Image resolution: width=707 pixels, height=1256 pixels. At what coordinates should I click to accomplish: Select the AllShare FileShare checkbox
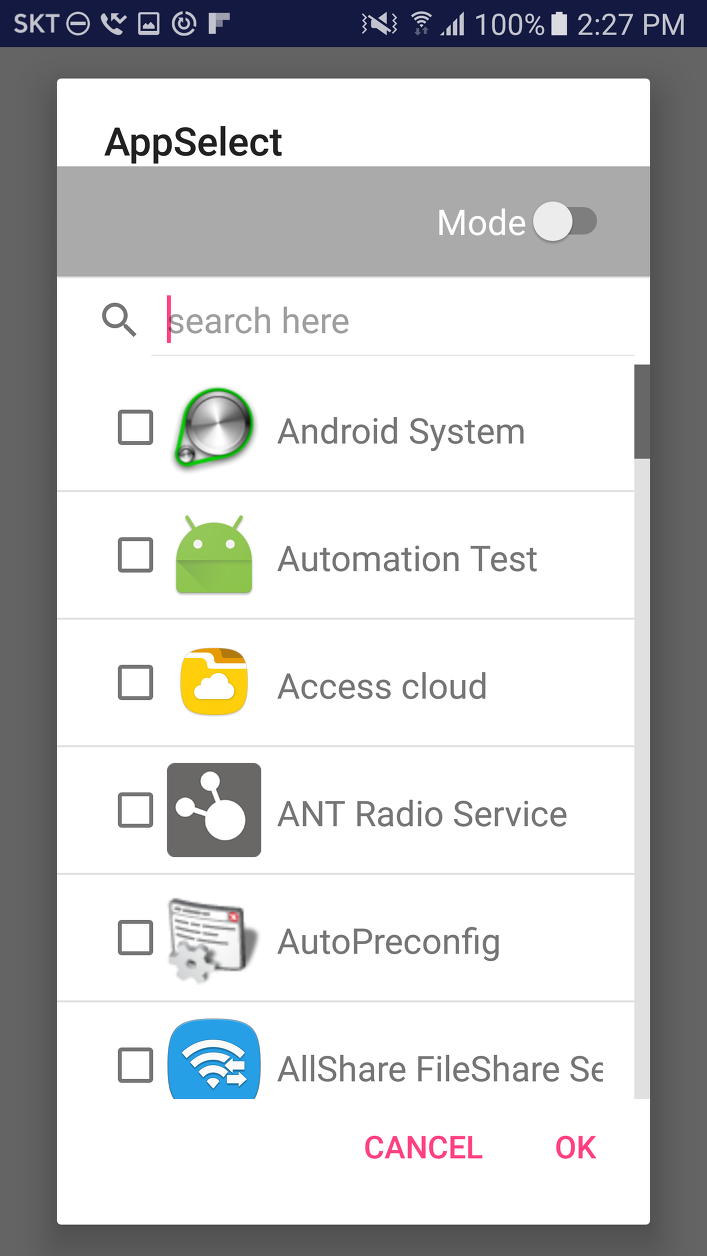[136, 1065]
